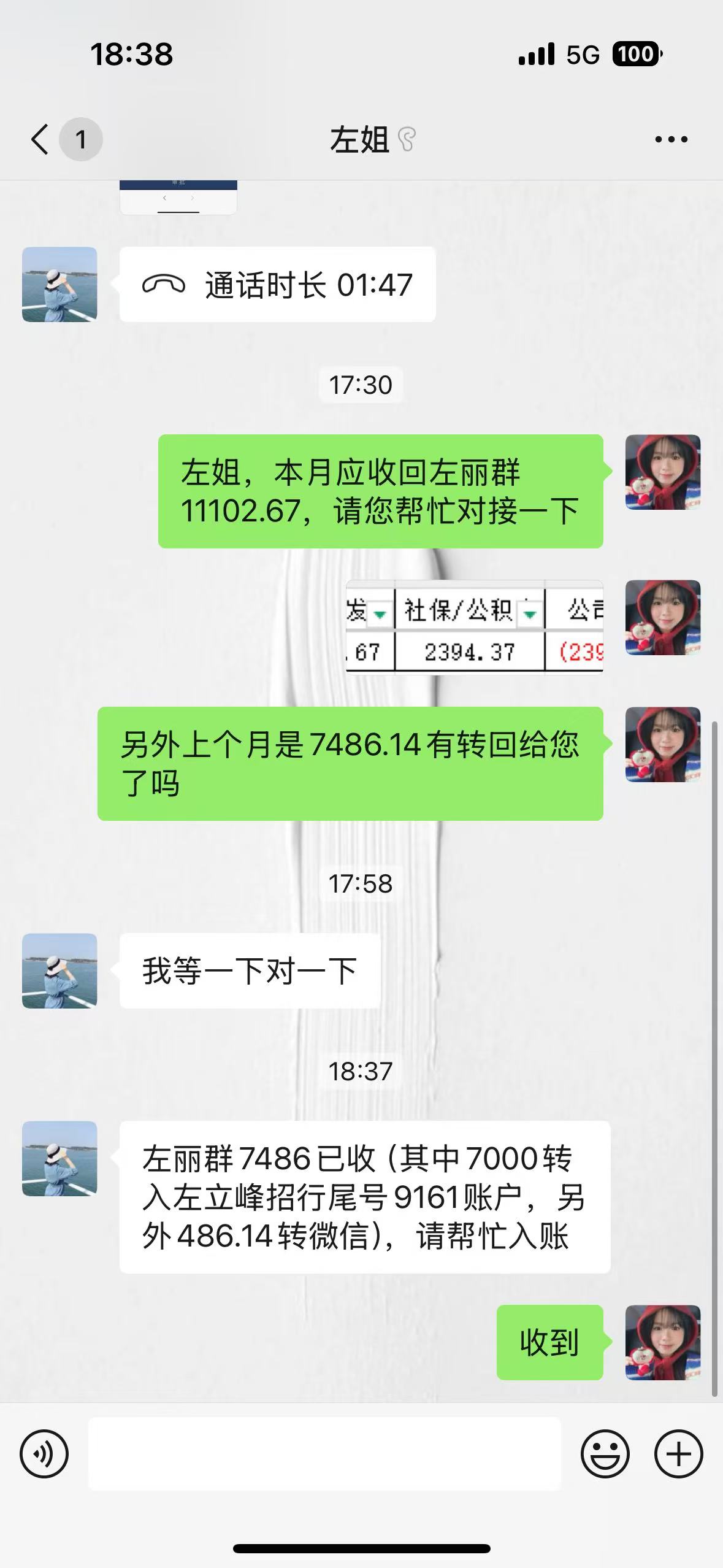Open the plus attachments menu
This screenshot has height=1568, width=723.
tap(678, 1454)
